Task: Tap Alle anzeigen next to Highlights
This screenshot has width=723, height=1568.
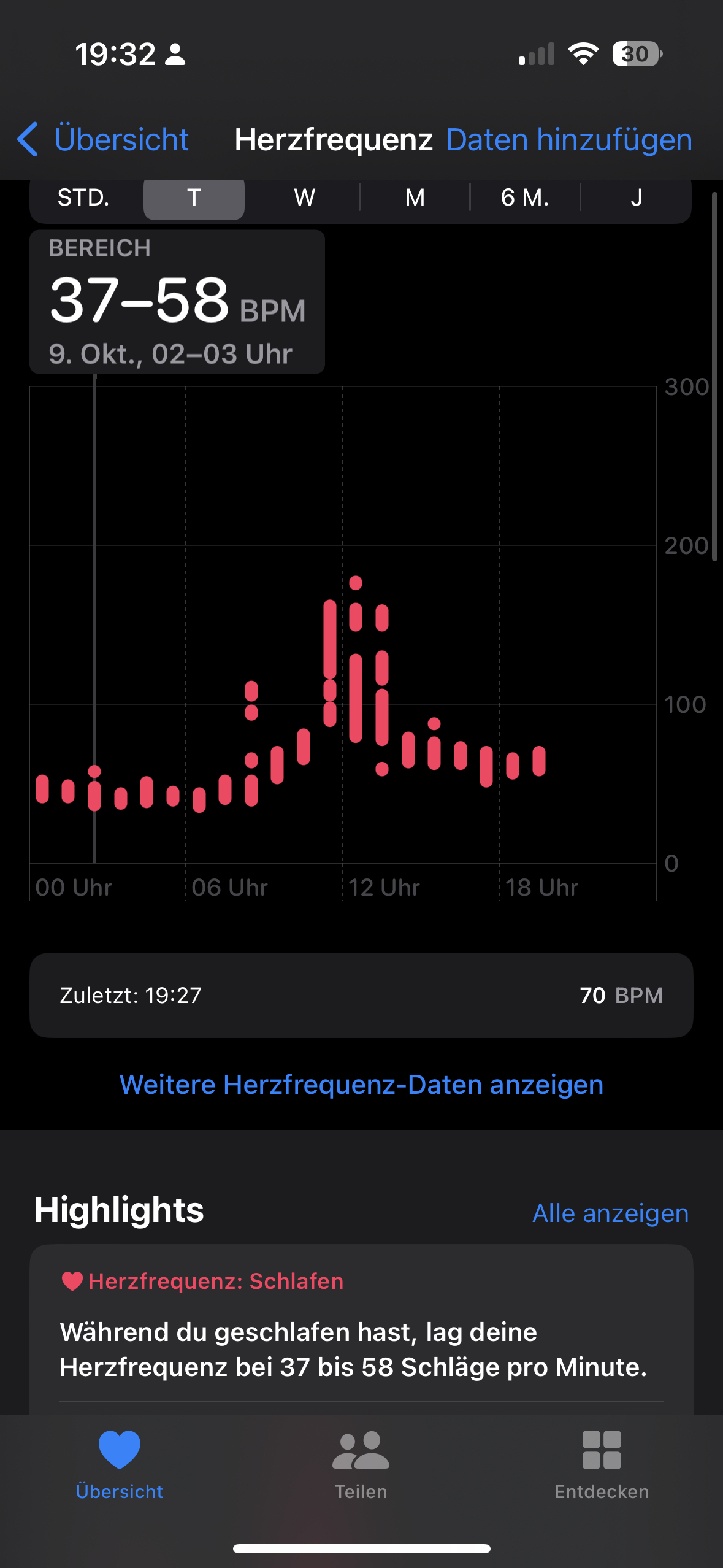Action: (610, 1213)
